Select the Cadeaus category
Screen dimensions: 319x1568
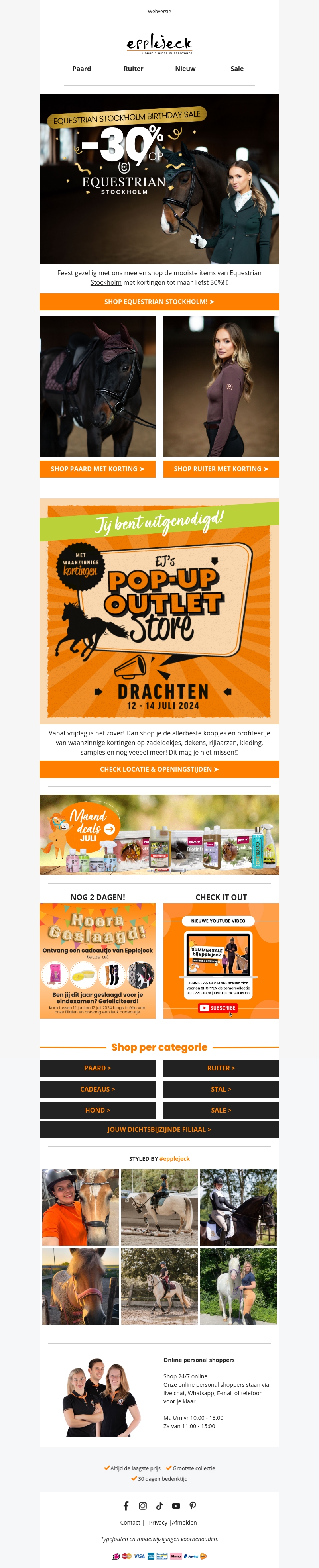pyautogui.click(x=97, y=1090)
